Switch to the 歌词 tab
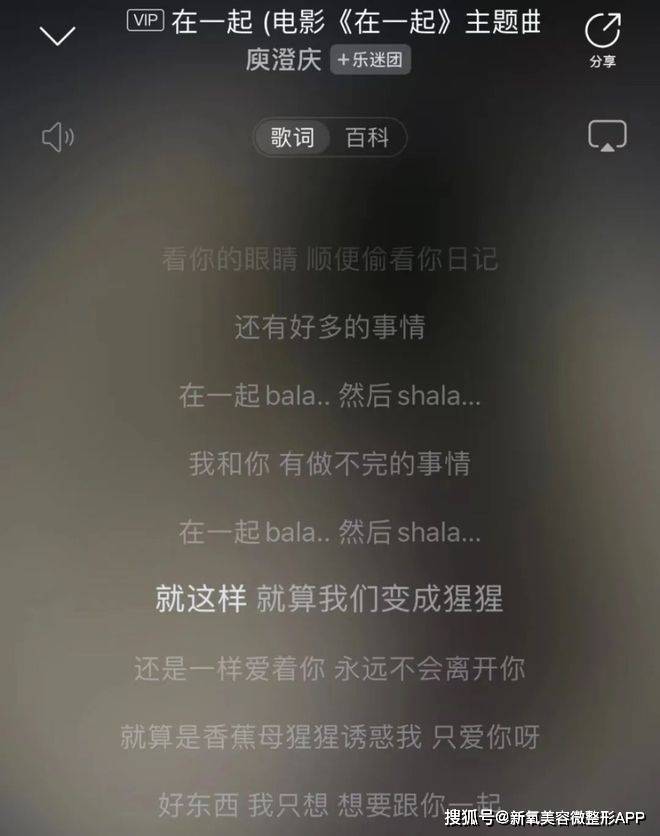This screenshot has height=836, width=660. pyautogui.click(x=292, y=138)
